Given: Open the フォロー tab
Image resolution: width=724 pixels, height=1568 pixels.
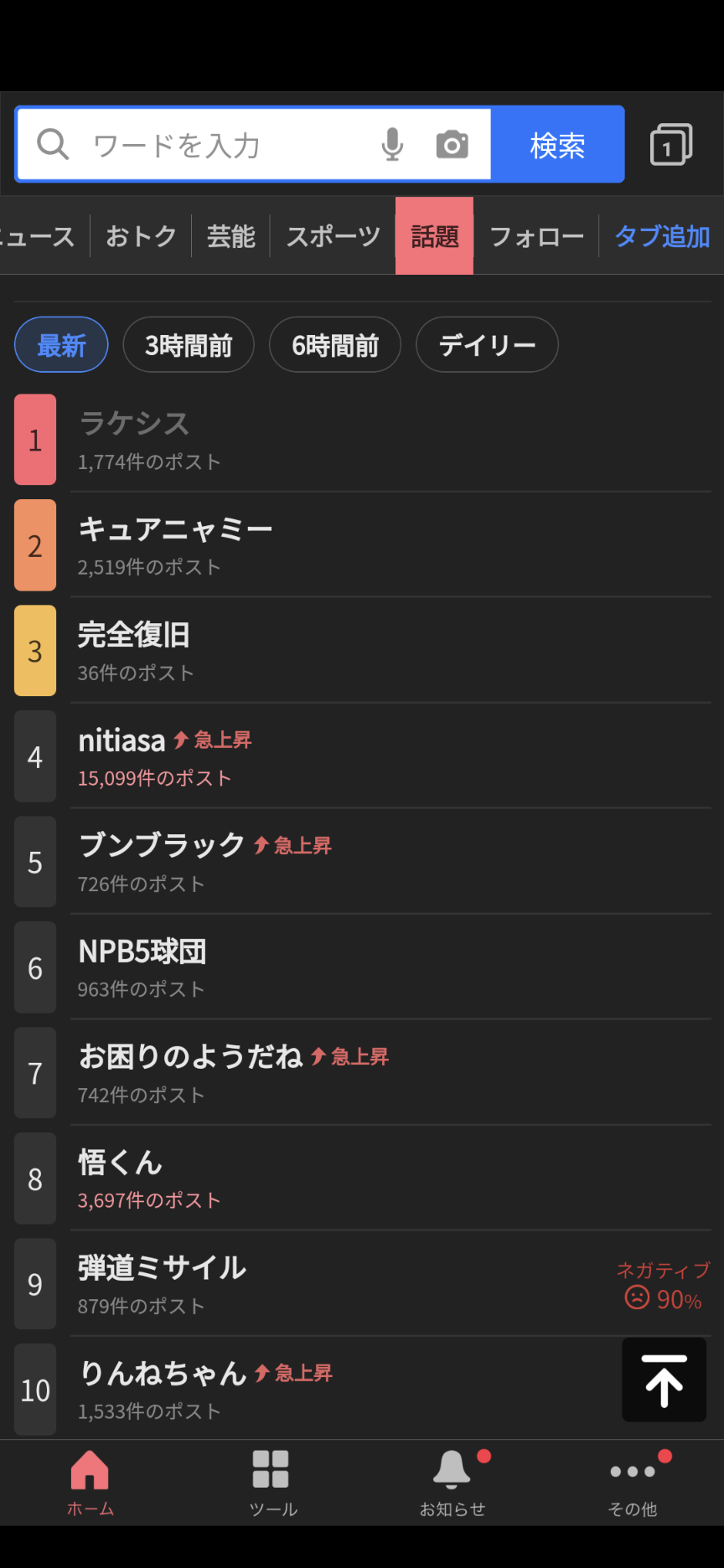Looking at the screenshot, I should click(x=536, y=236).
